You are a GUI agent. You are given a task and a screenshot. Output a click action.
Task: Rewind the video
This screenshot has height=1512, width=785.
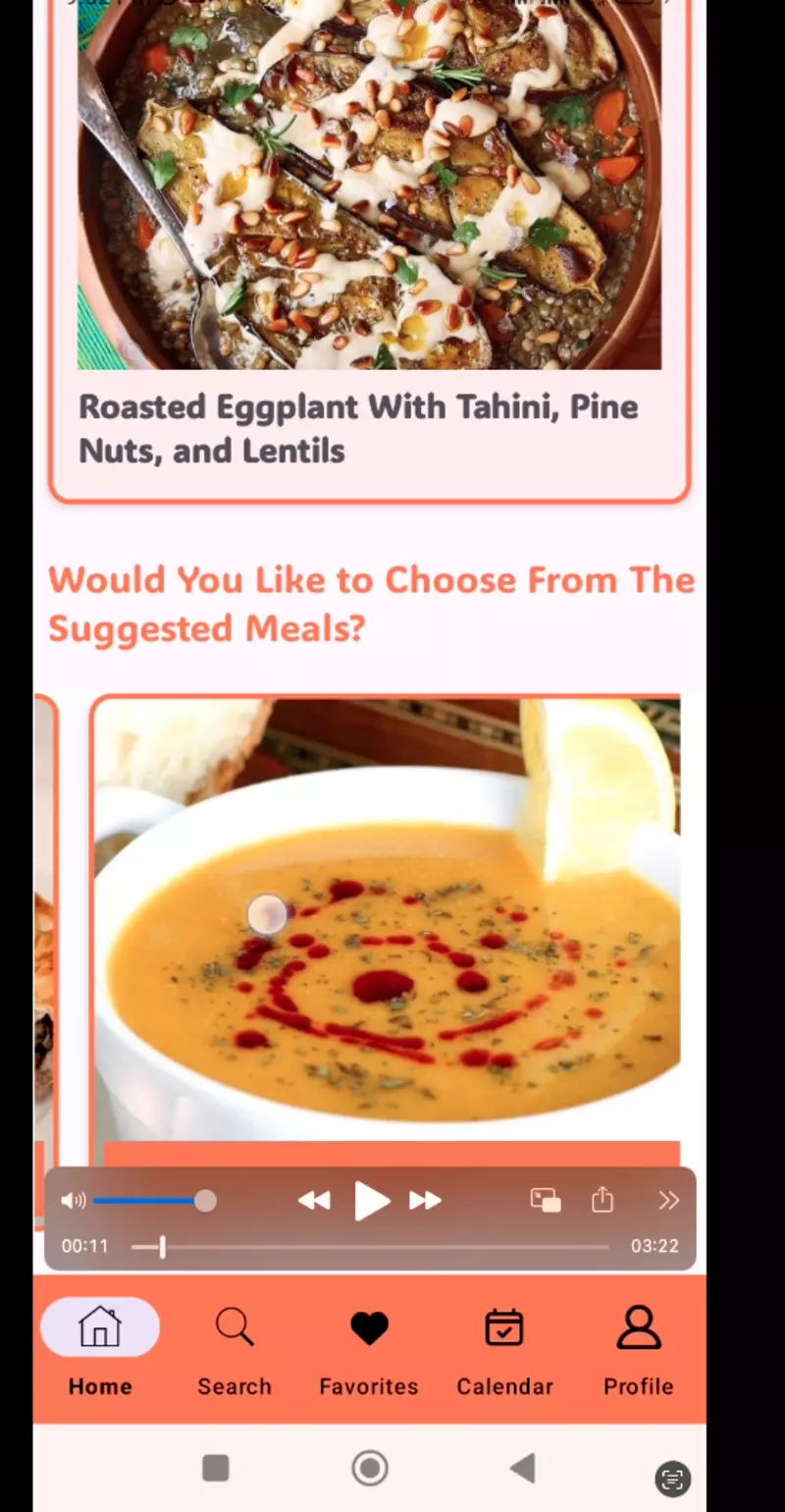coord(314,1200)
